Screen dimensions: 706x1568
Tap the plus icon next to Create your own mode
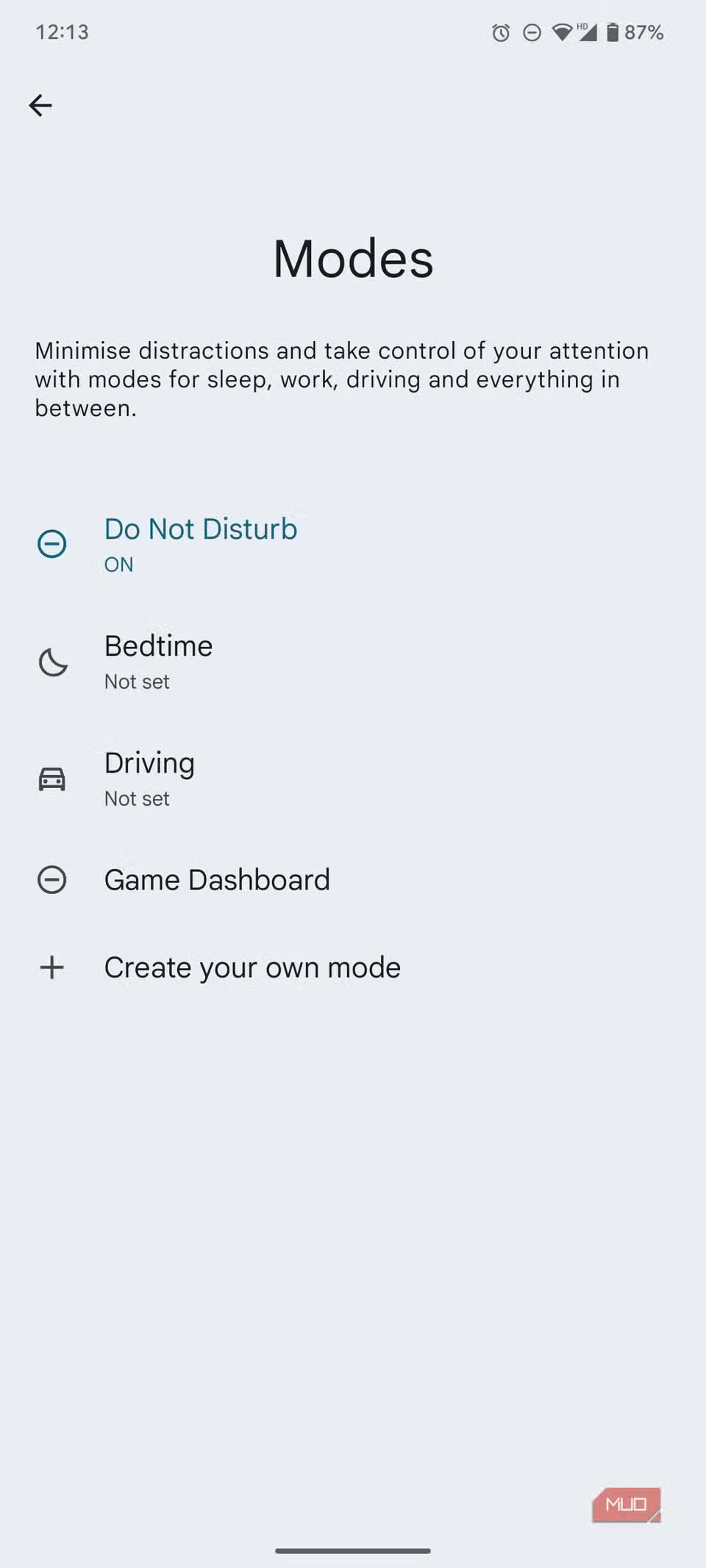click(x=51, y=967)
